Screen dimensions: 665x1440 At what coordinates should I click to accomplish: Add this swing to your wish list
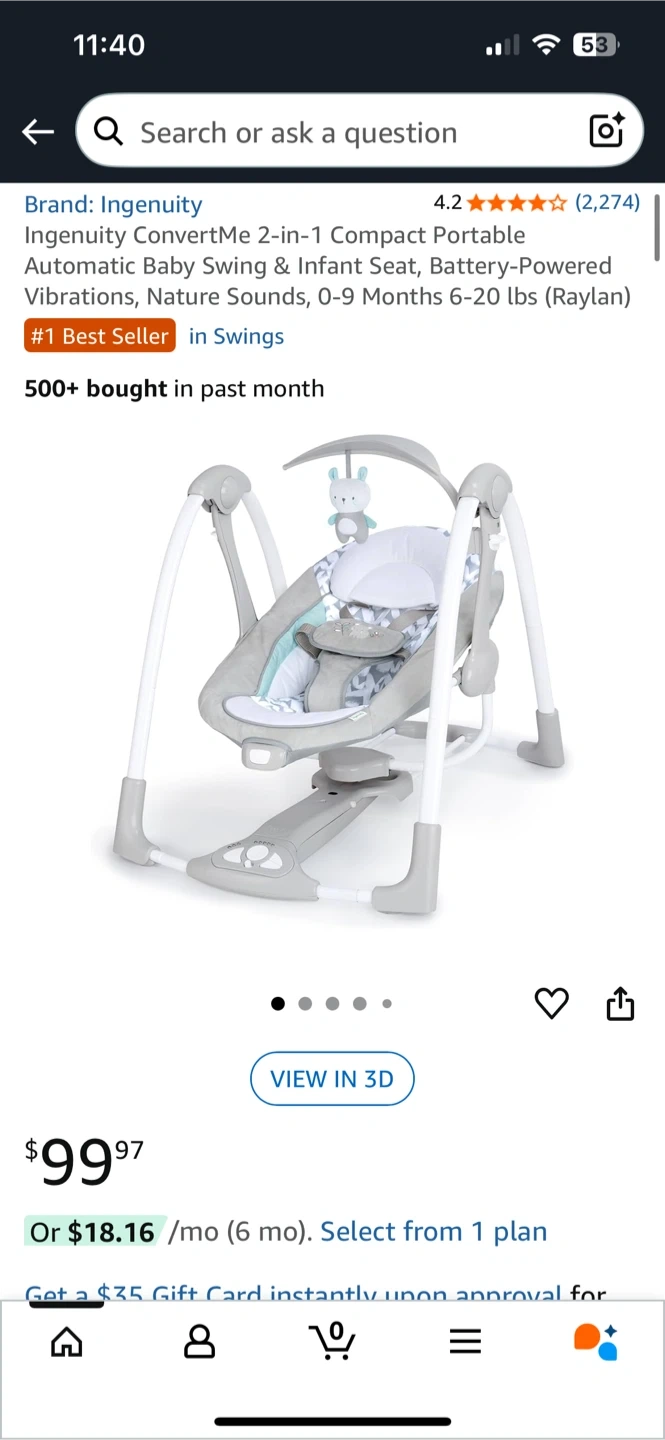551,1003
